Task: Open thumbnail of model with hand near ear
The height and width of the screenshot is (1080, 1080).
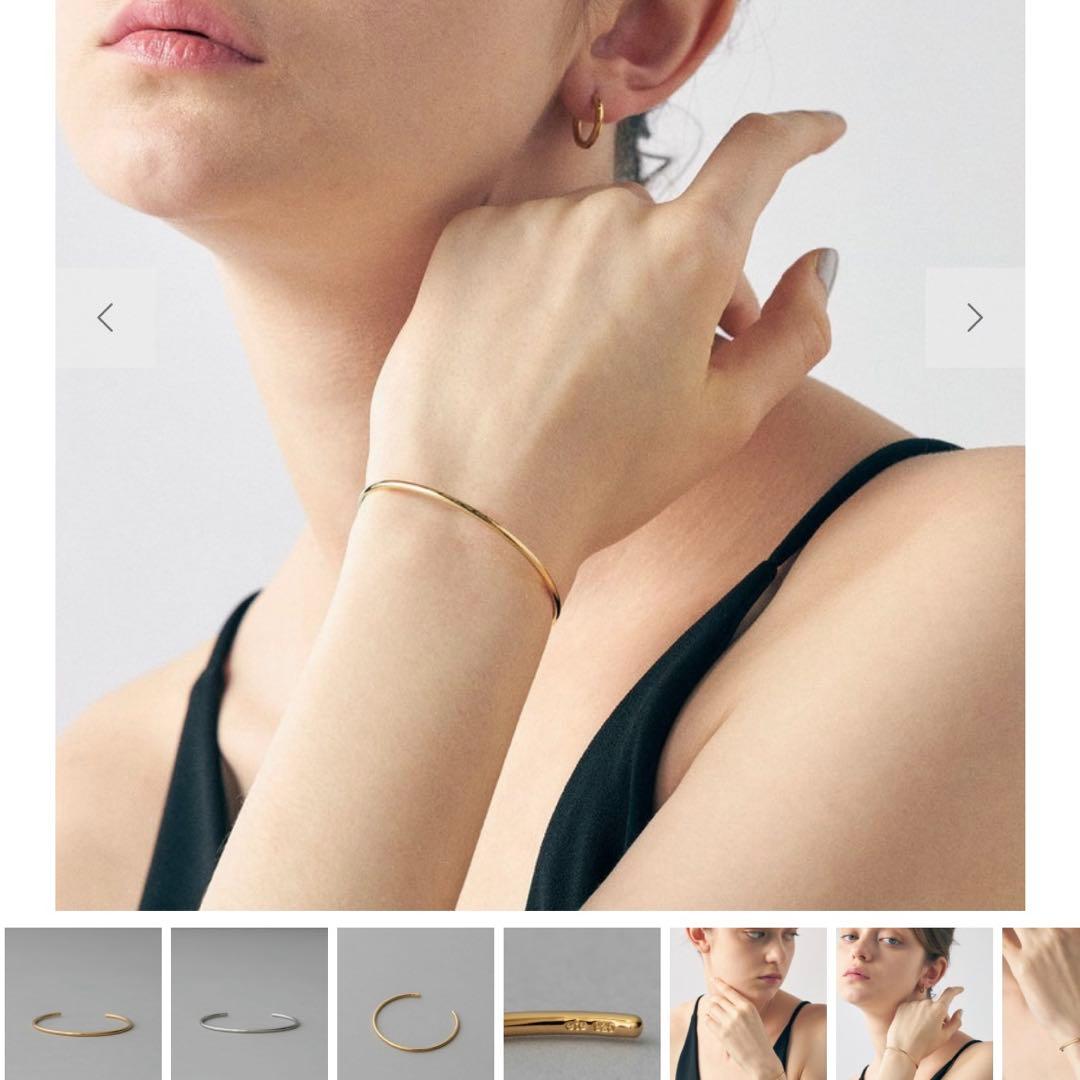Action: click(x=914, y=1004)
